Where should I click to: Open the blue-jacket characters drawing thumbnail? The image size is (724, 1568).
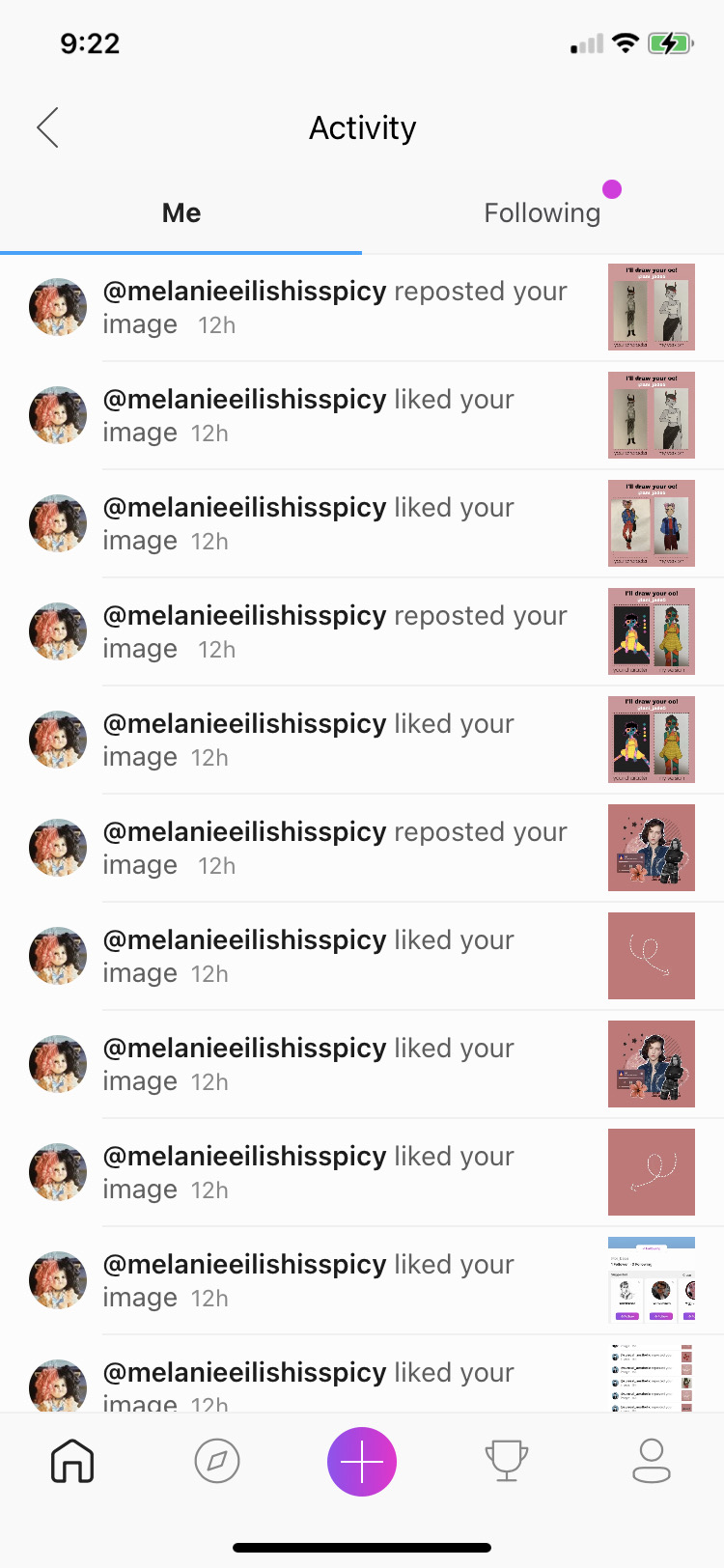click(652, 523)
